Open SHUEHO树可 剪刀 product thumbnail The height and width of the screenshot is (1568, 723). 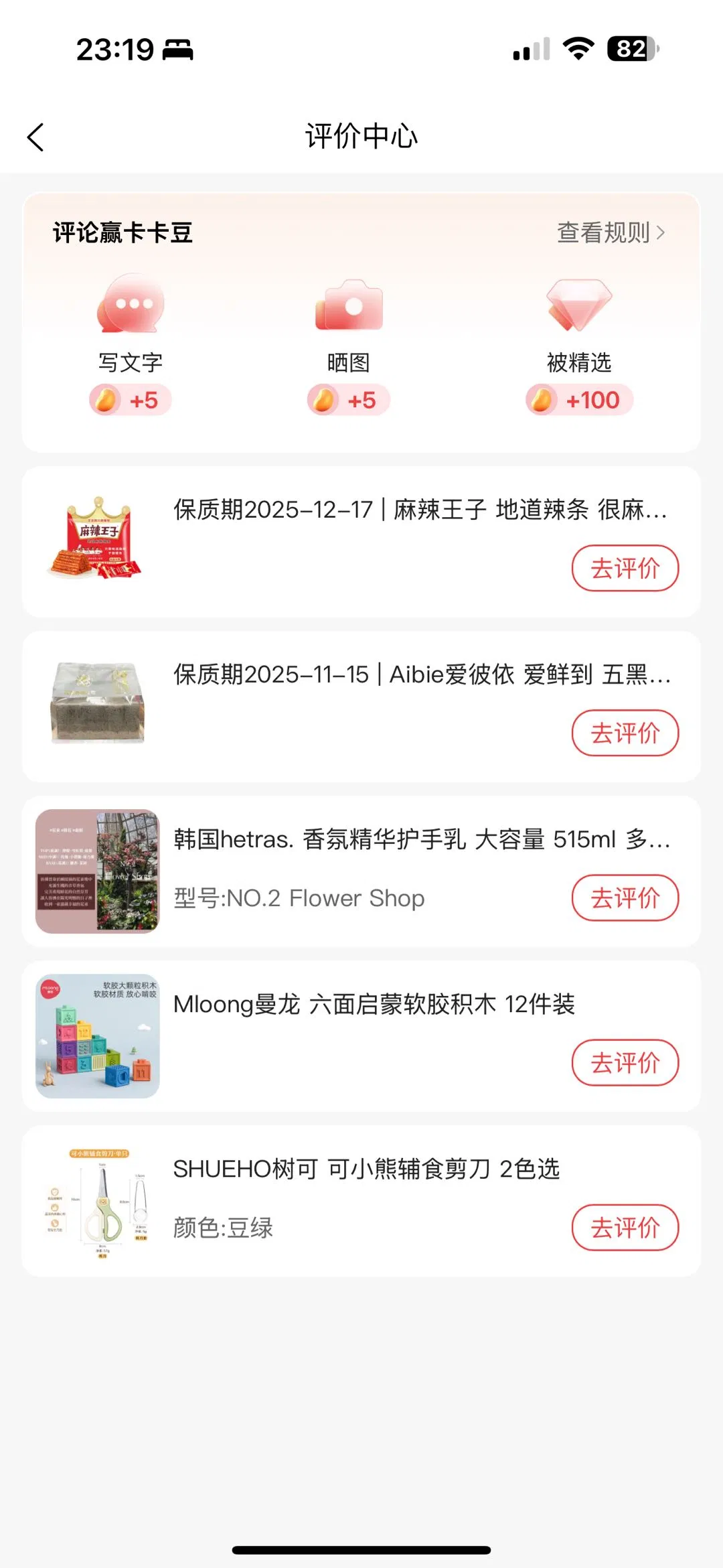coord(97,1202)
